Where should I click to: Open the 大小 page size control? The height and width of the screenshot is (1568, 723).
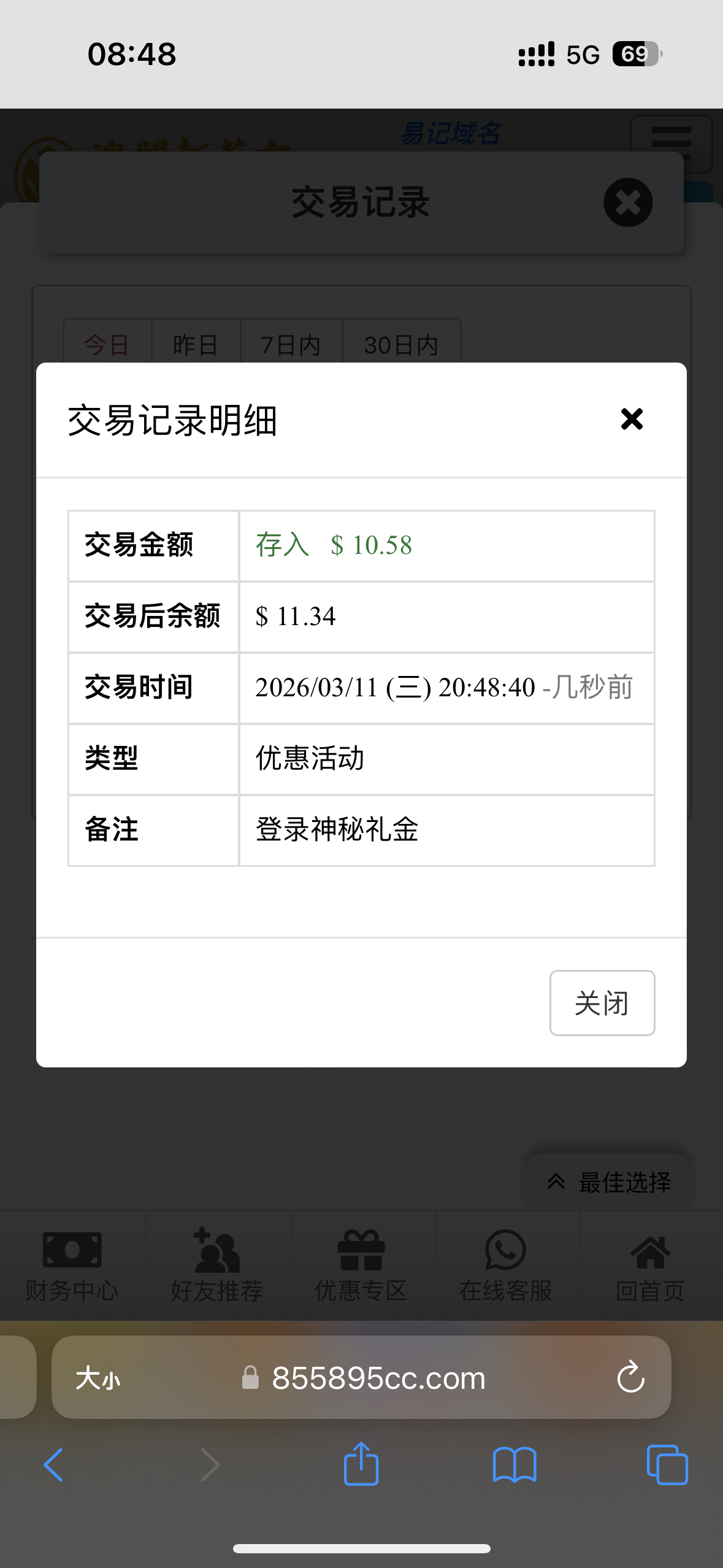[98, 1377]
